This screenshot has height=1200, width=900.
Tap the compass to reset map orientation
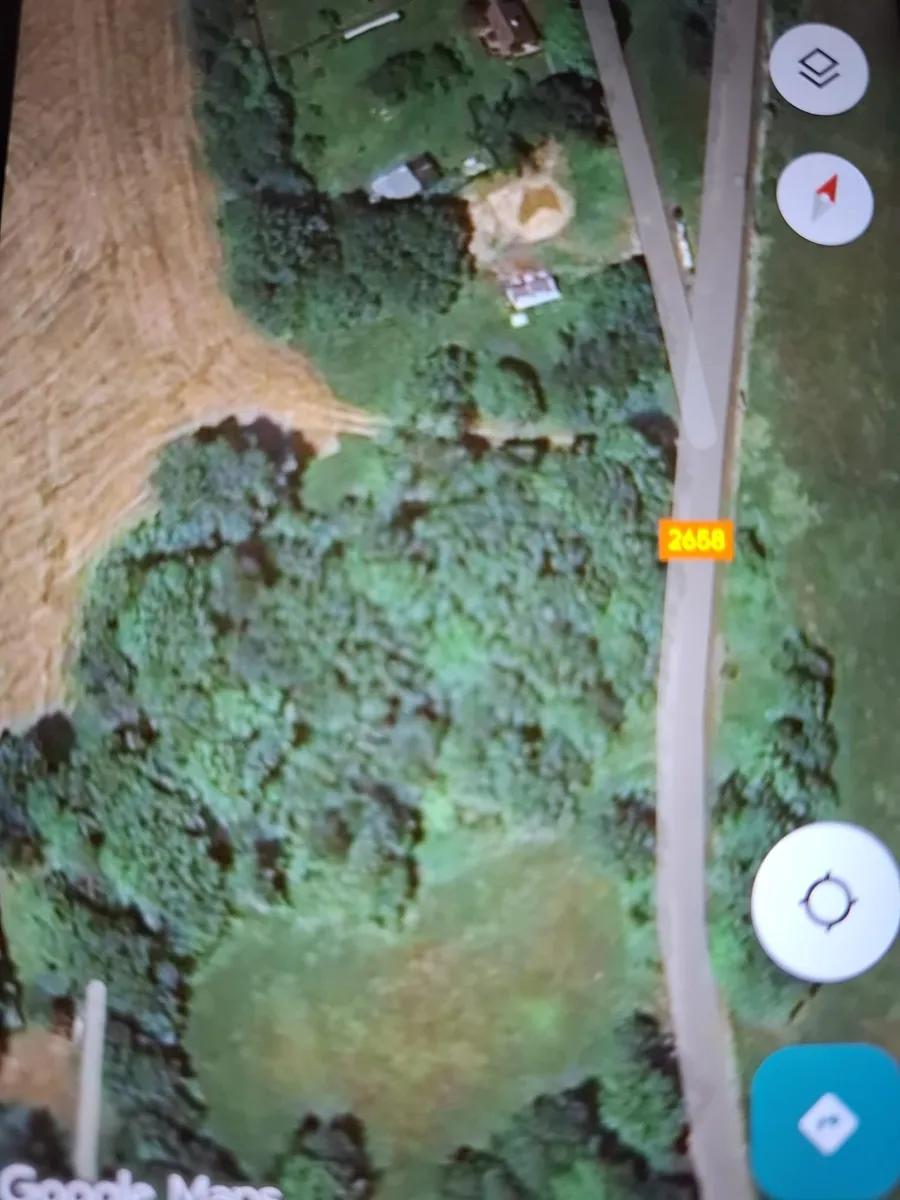824,198
